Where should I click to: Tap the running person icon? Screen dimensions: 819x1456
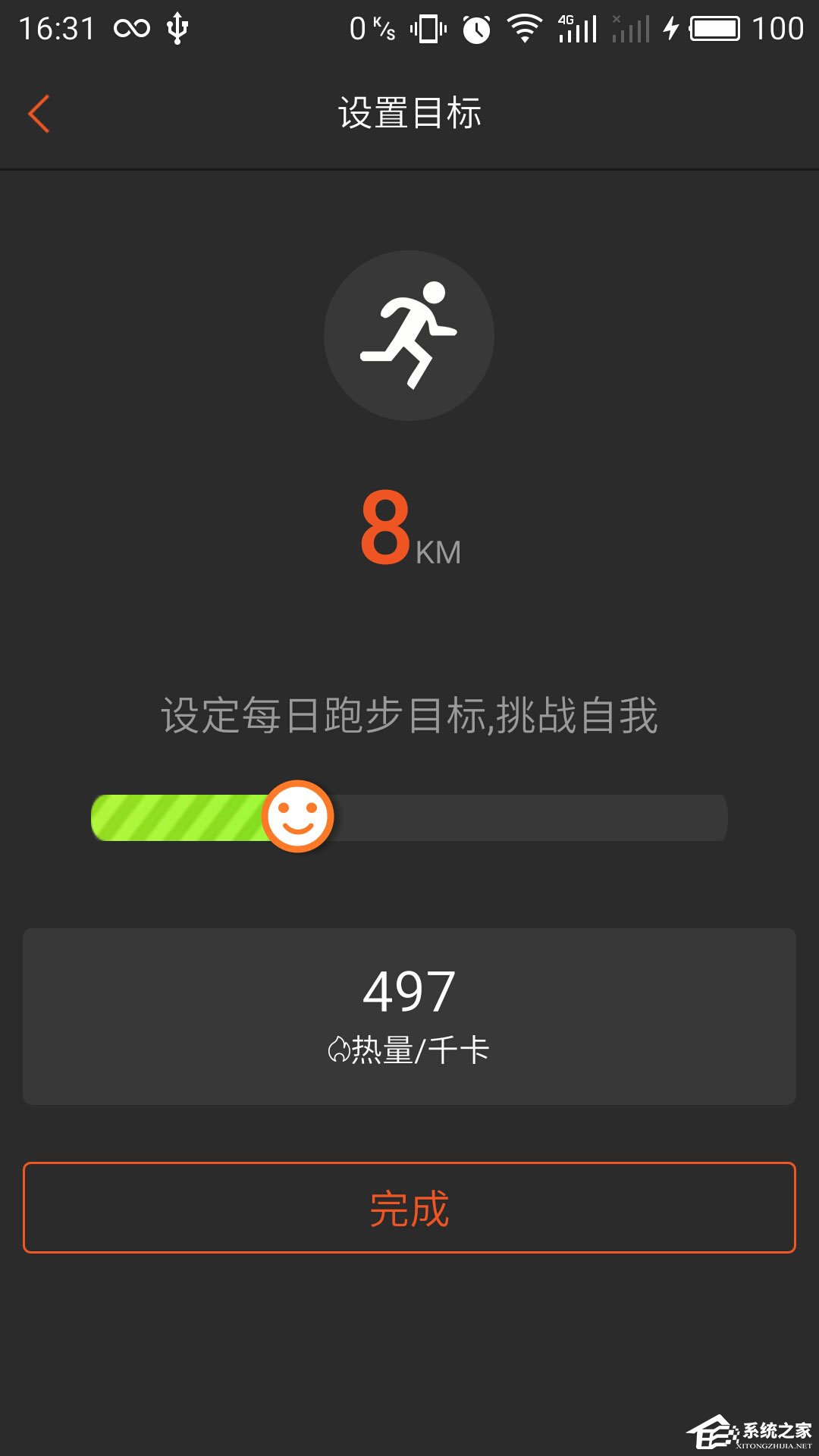pos(409,334)
